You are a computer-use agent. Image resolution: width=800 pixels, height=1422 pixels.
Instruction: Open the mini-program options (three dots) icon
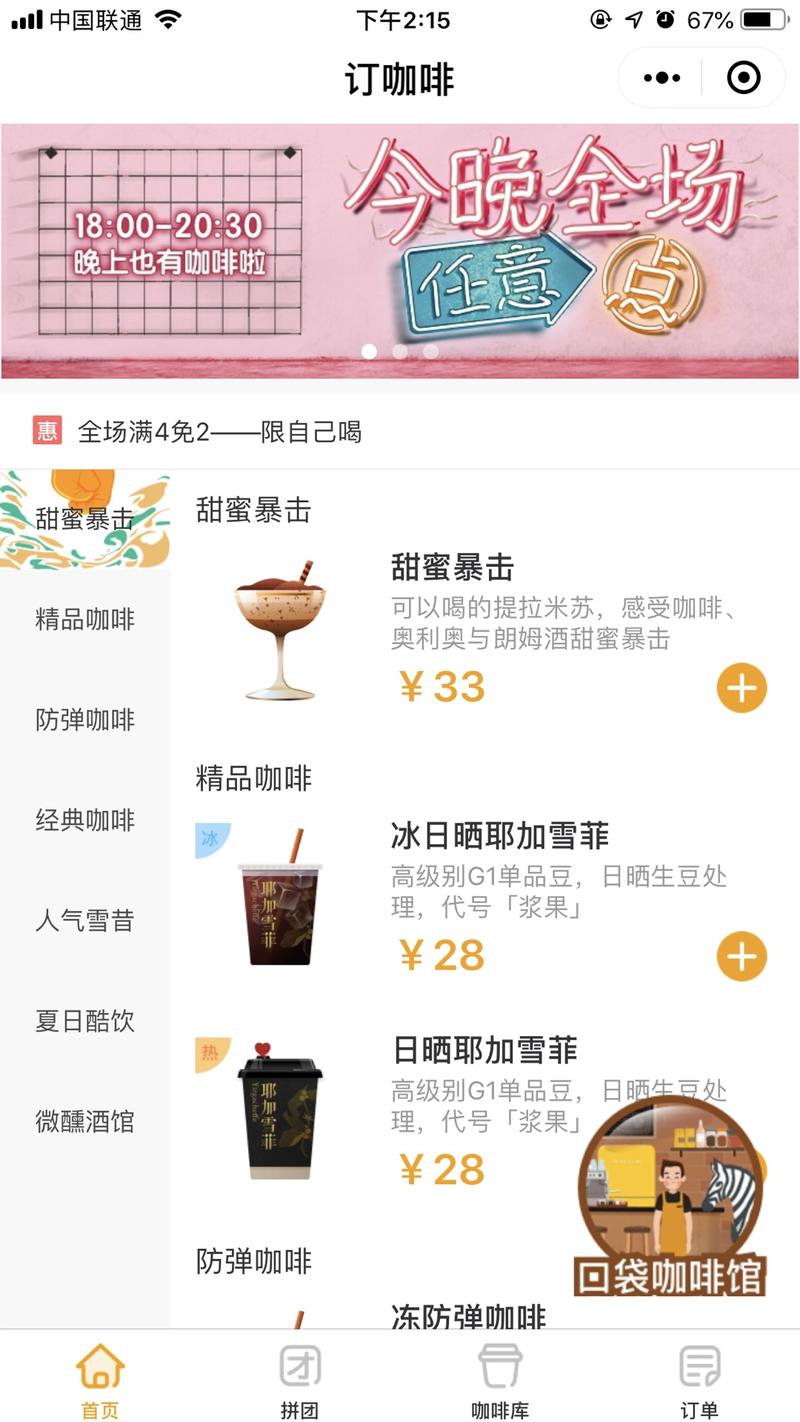(659, 79)
